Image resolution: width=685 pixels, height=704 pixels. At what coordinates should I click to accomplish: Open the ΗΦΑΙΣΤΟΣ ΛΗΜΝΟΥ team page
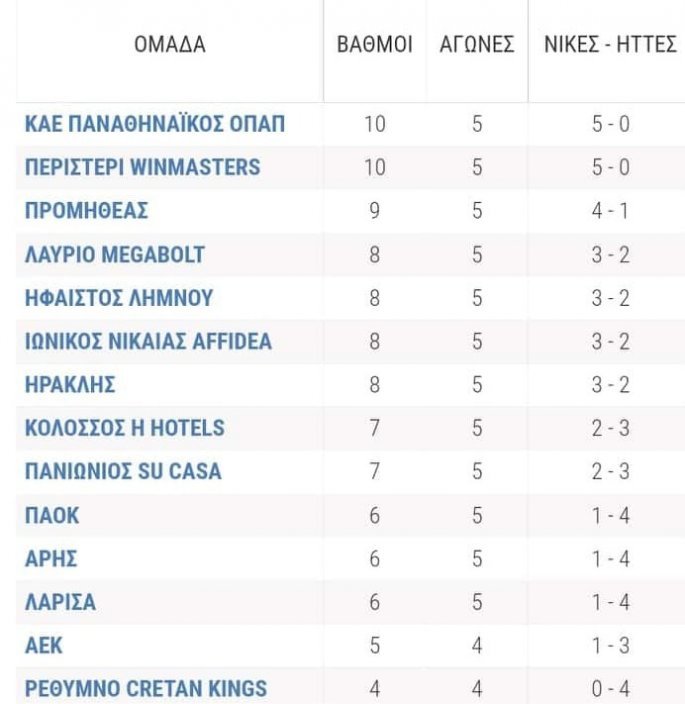coord(118,298)
